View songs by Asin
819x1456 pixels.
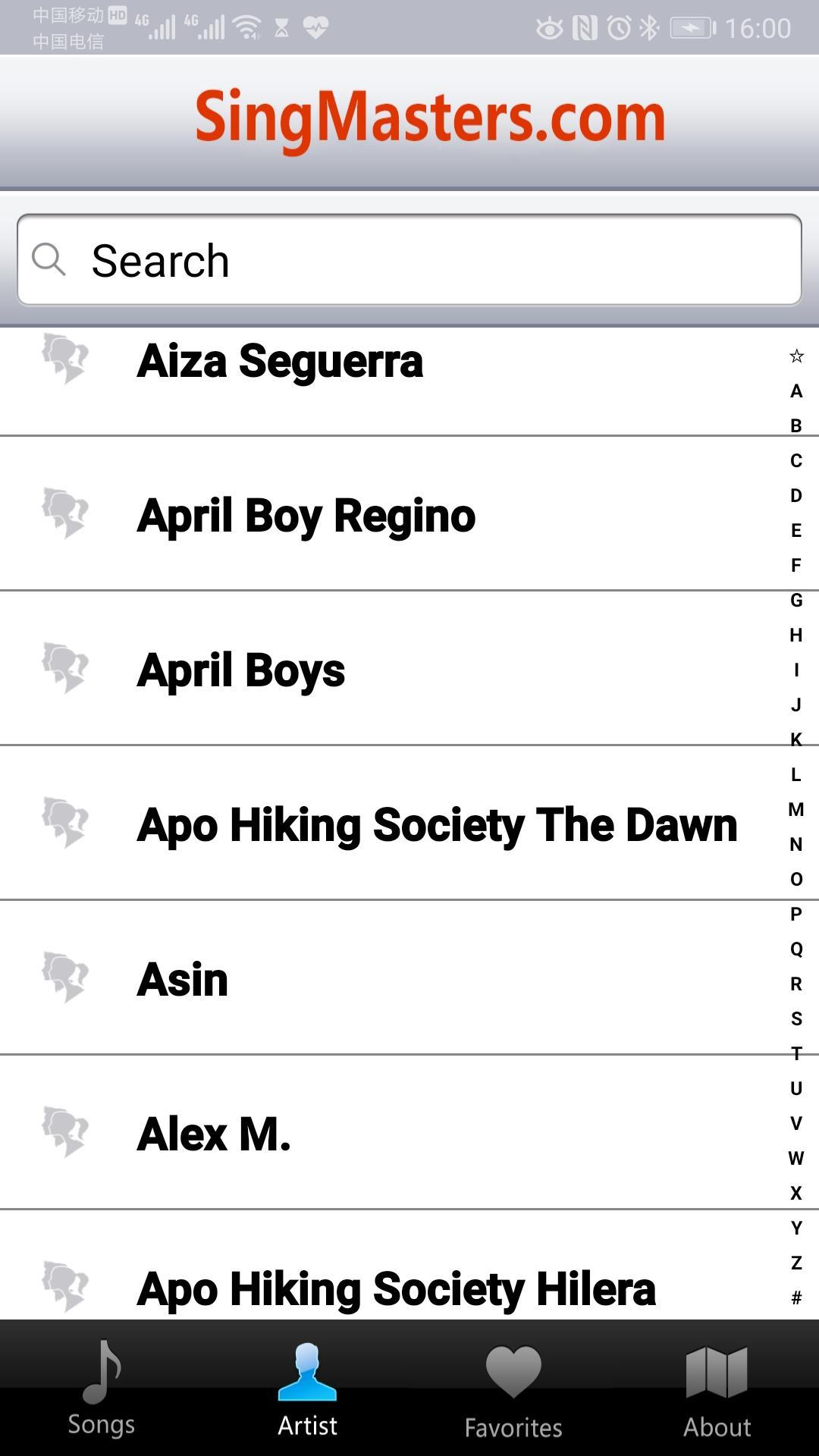[x=183, y=980]
